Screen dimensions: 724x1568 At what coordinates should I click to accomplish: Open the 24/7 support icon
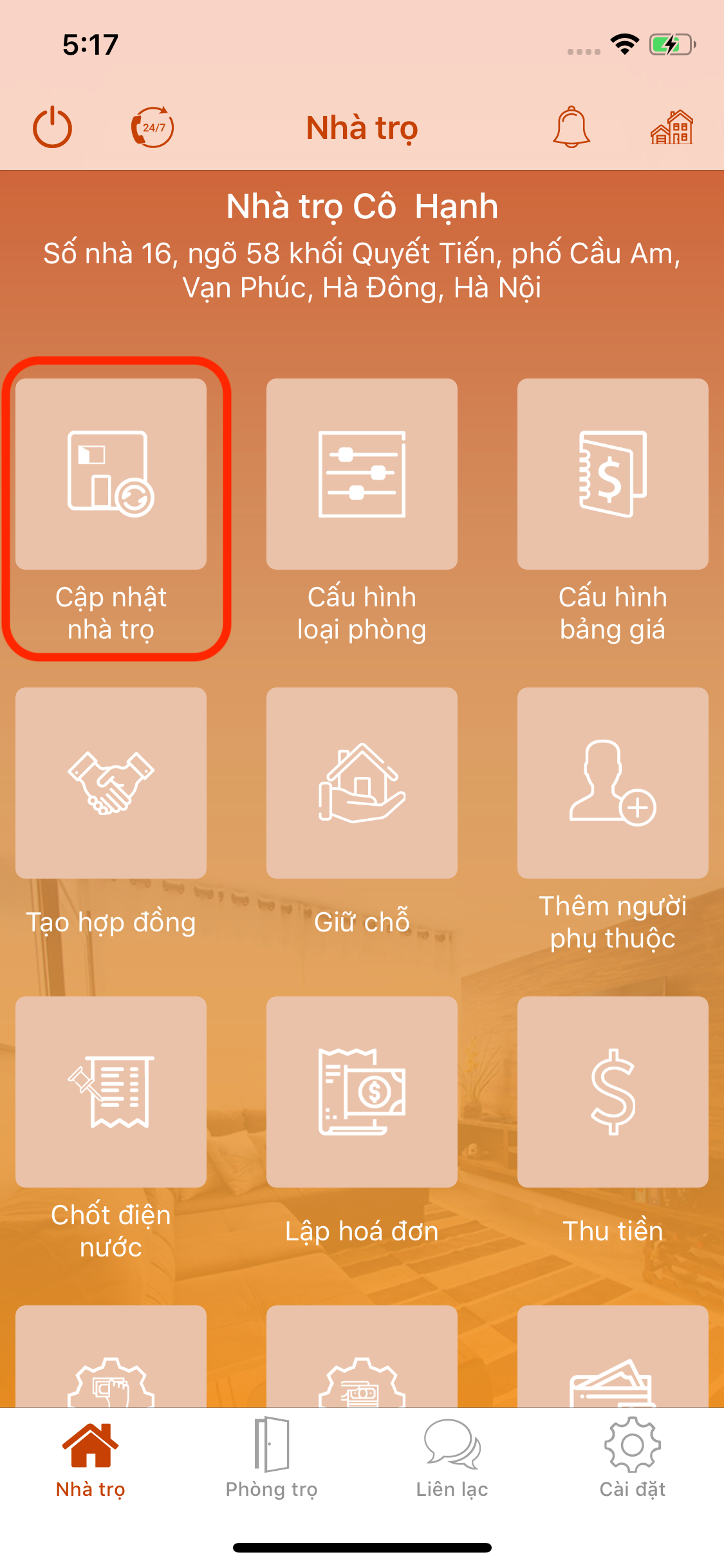pyautogui.click(x=153, y=127)
